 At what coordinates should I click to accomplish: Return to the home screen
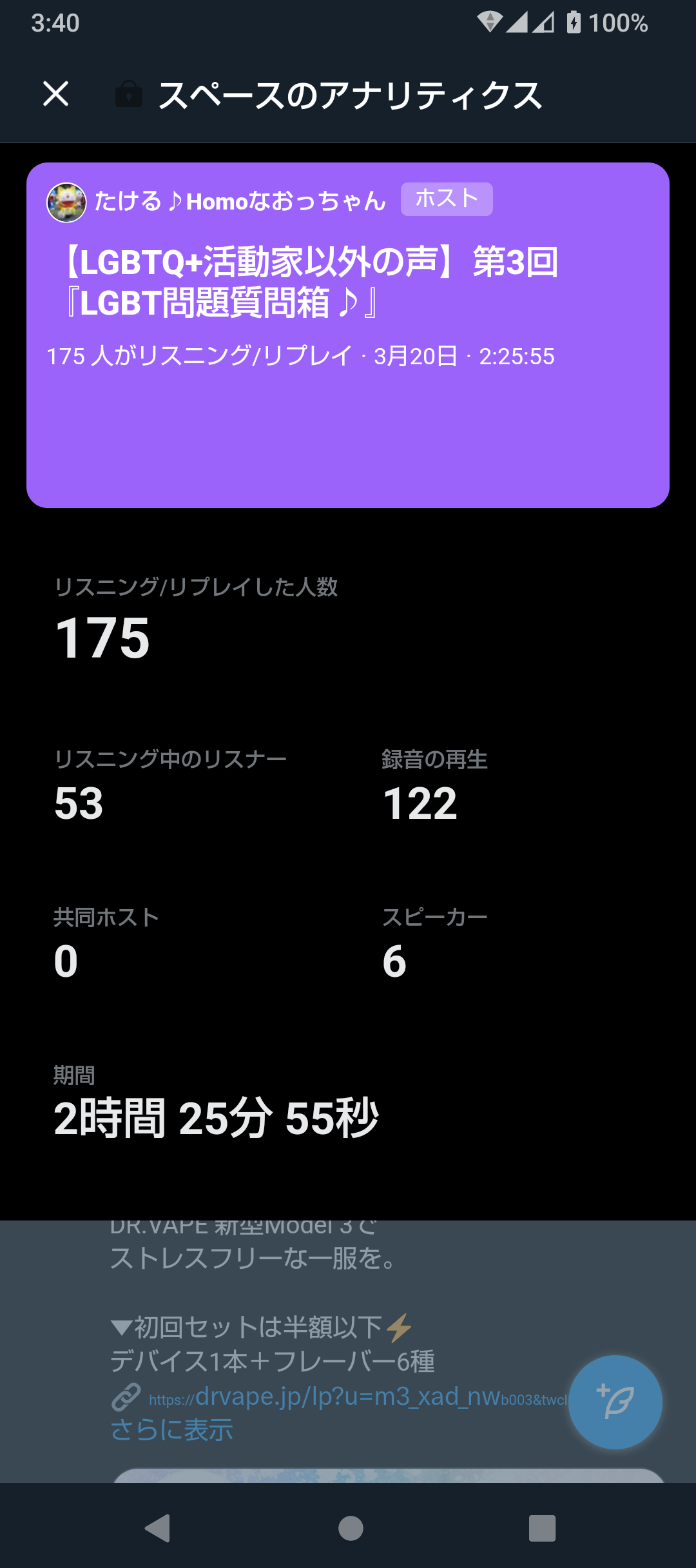(350, 1528)
